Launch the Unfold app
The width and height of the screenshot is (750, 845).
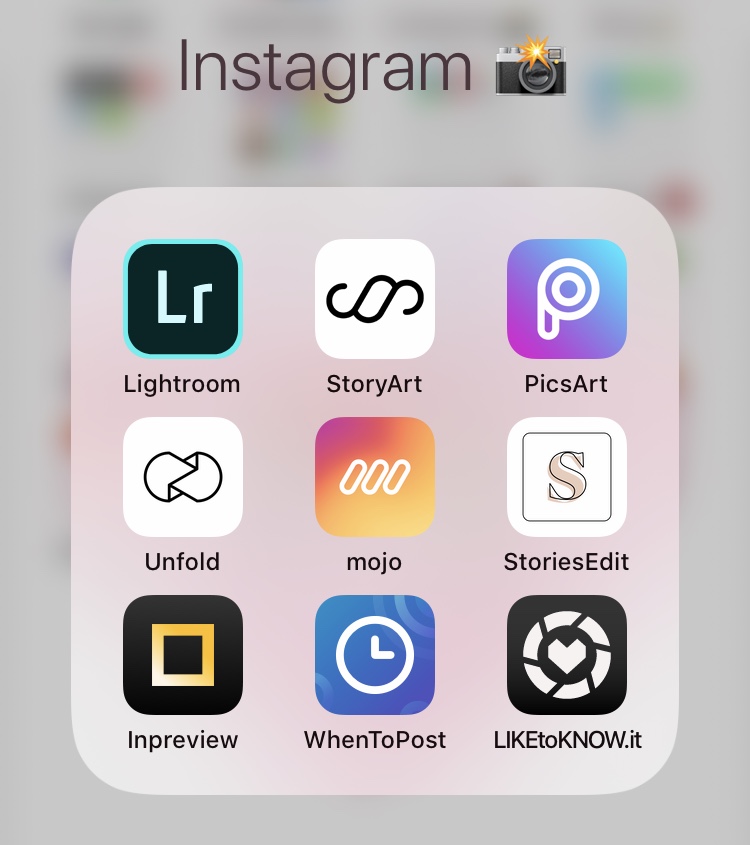point(183,477)
